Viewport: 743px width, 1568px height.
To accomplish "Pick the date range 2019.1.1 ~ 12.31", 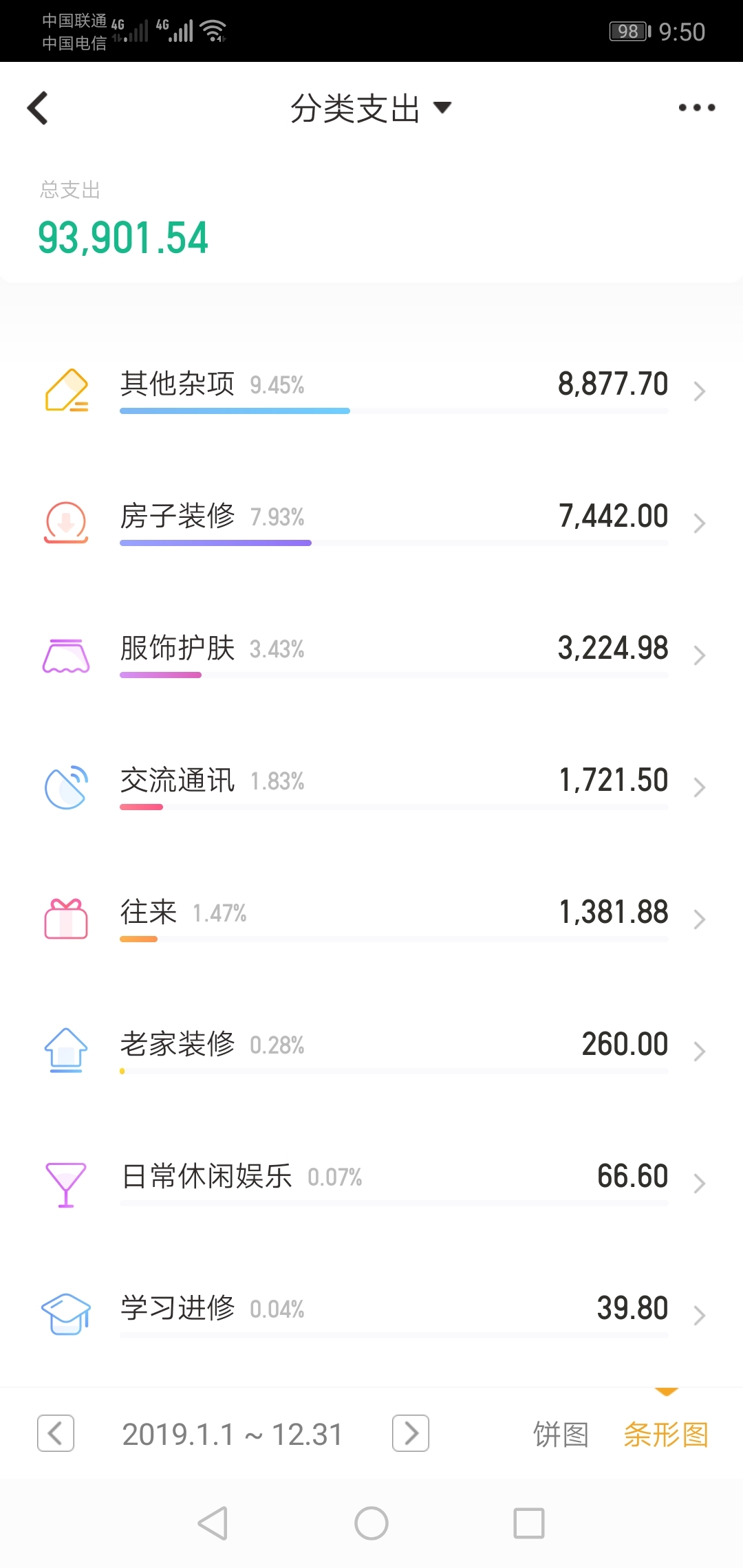I will [x=233, y=1435].
